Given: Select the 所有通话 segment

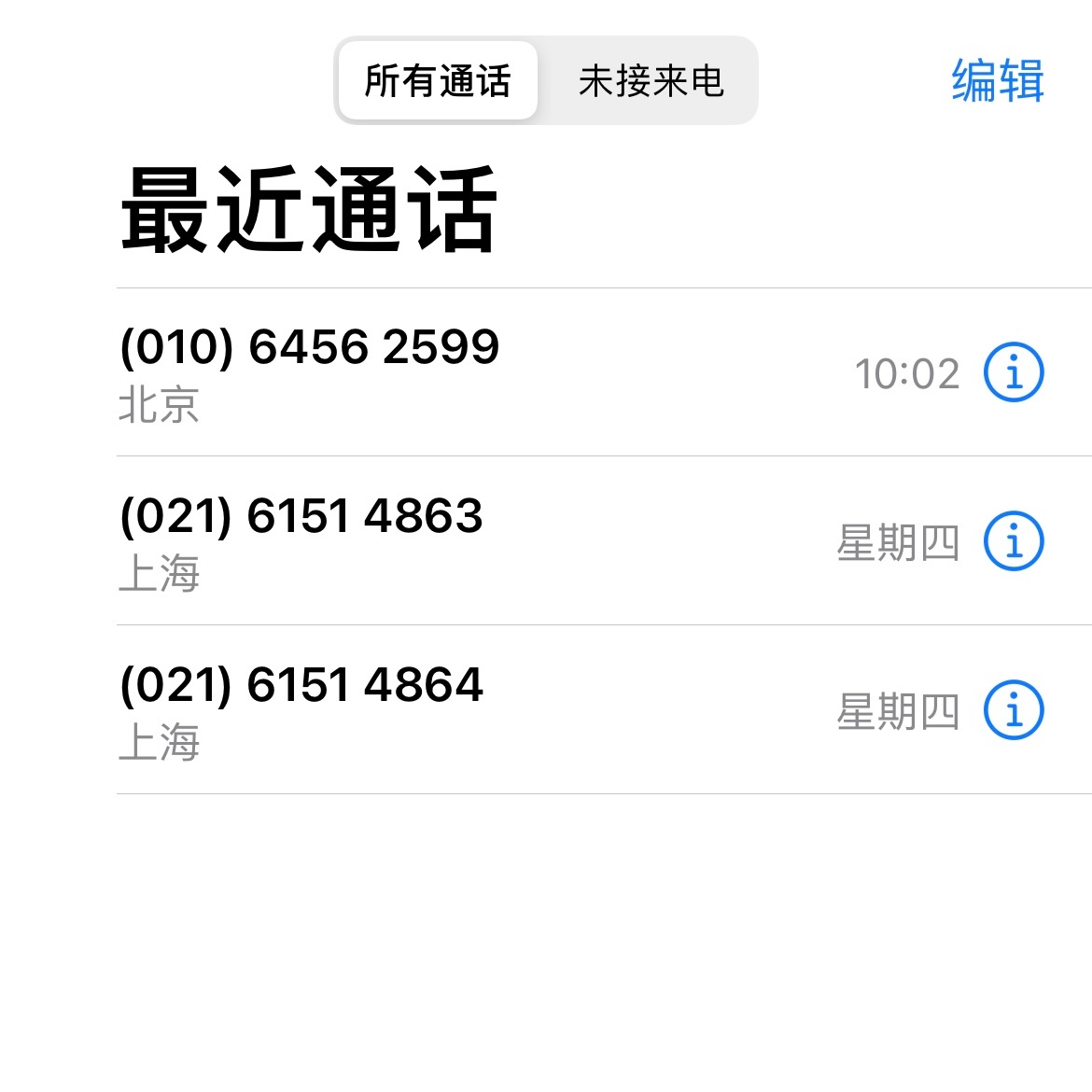Looking at the screenshot, I should [438, 81].
